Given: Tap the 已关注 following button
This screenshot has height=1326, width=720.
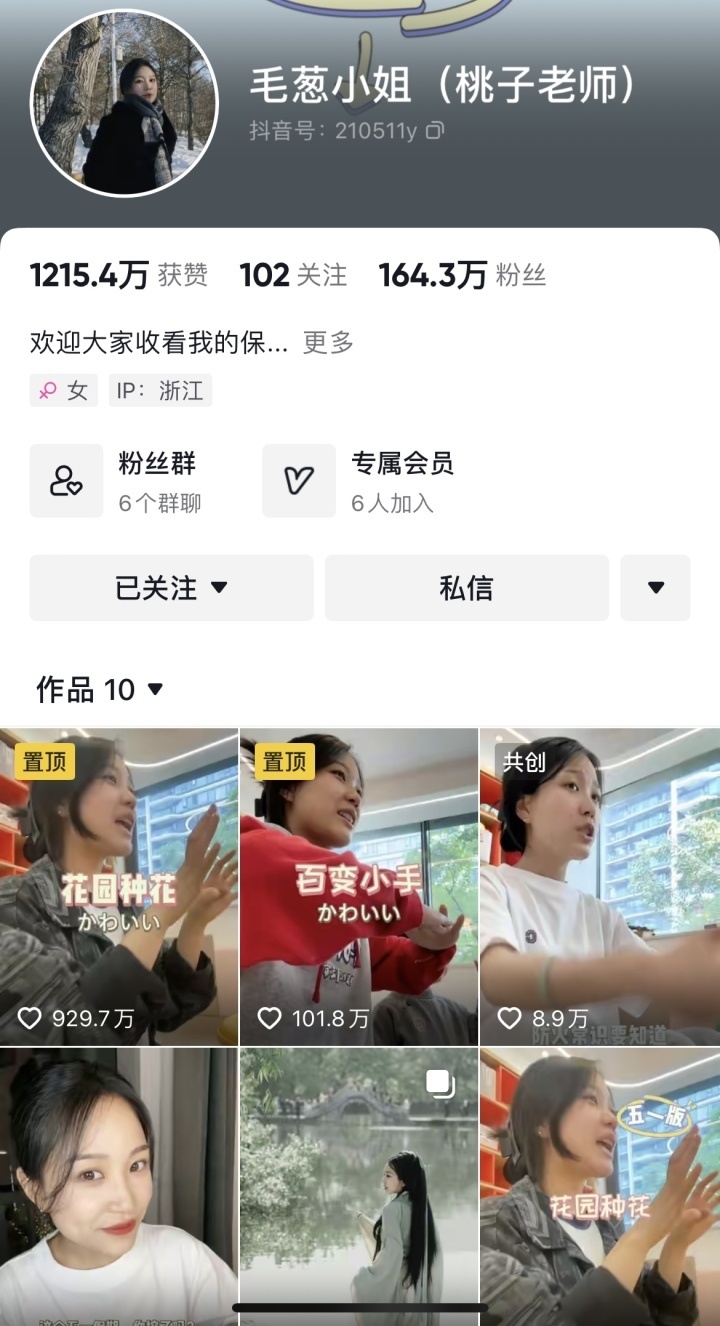Looking at the screenshot, I should click(x=171, y=588).
